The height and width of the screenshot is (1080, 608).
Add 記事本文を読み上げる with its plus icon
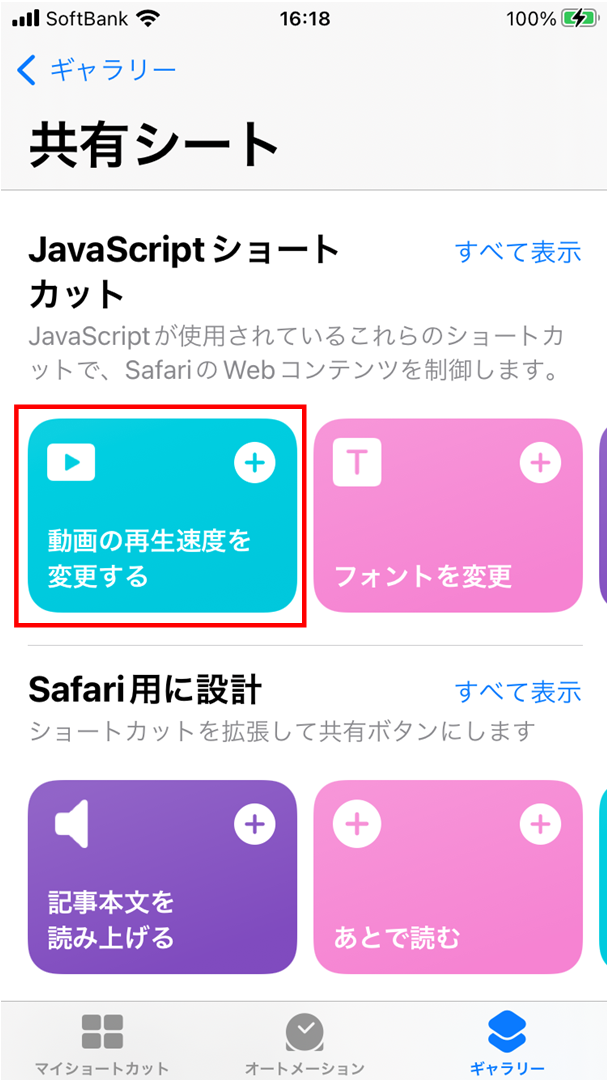point(254,824)
